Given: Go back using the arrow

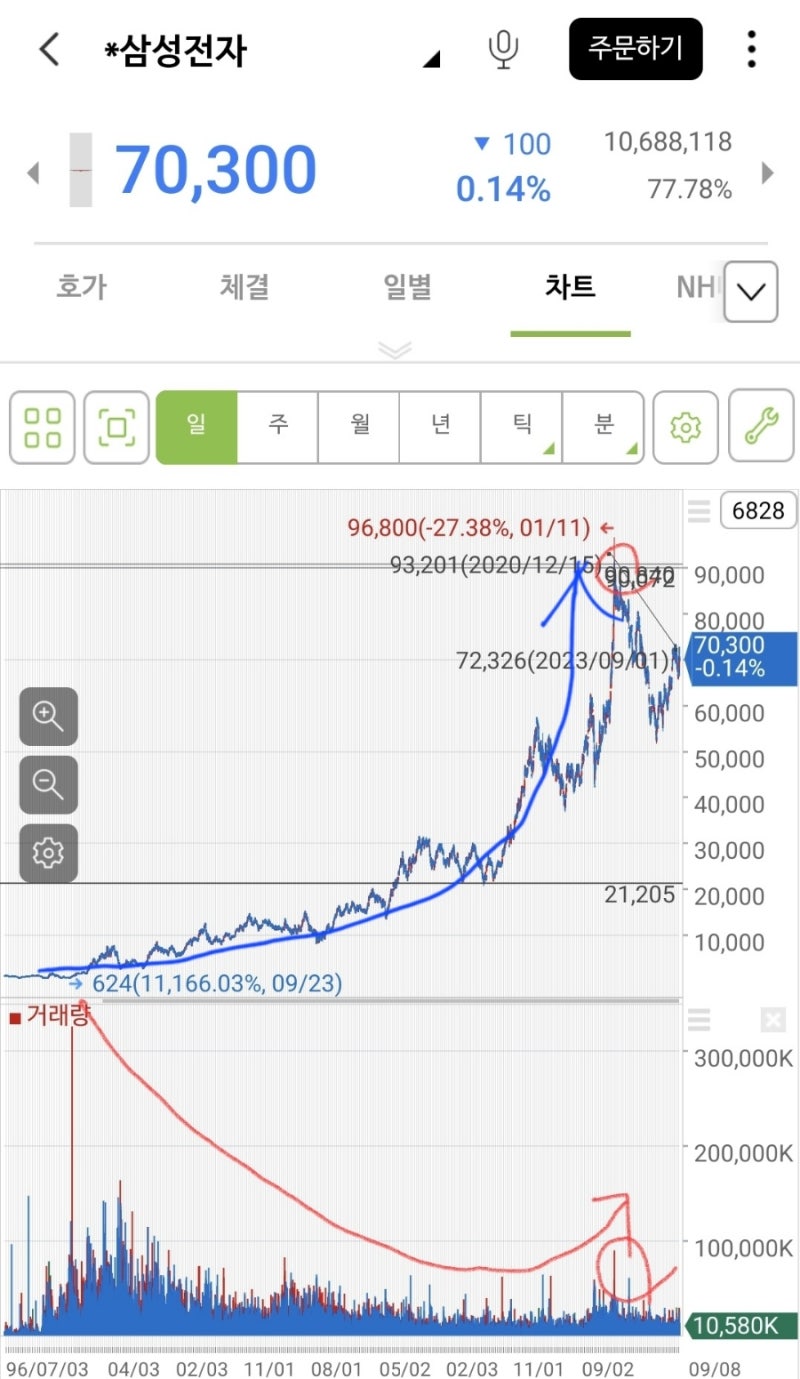Looking at the screenshot, I should pyautogui.click(x=49, y=49).
